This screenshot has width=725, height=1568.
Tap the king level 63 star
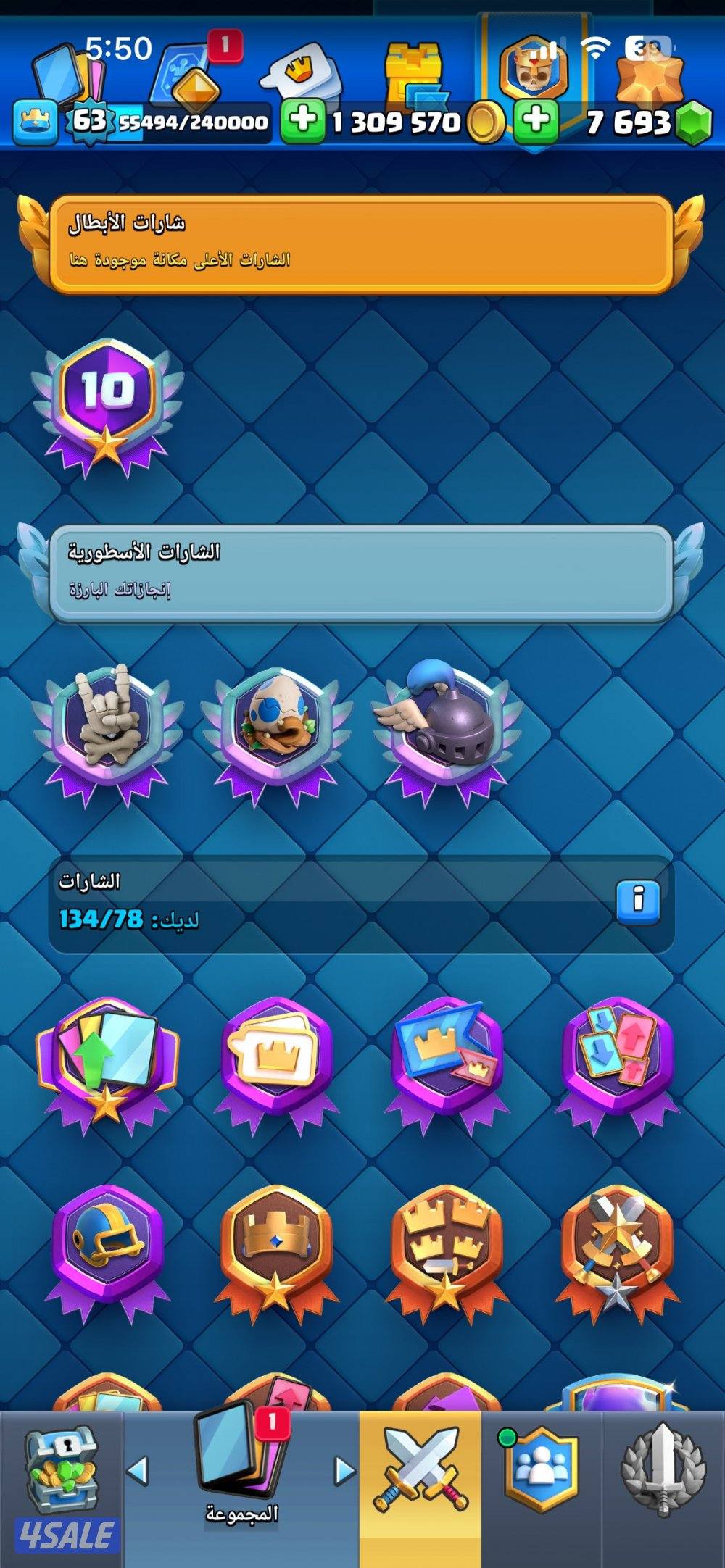pos(89,120)
